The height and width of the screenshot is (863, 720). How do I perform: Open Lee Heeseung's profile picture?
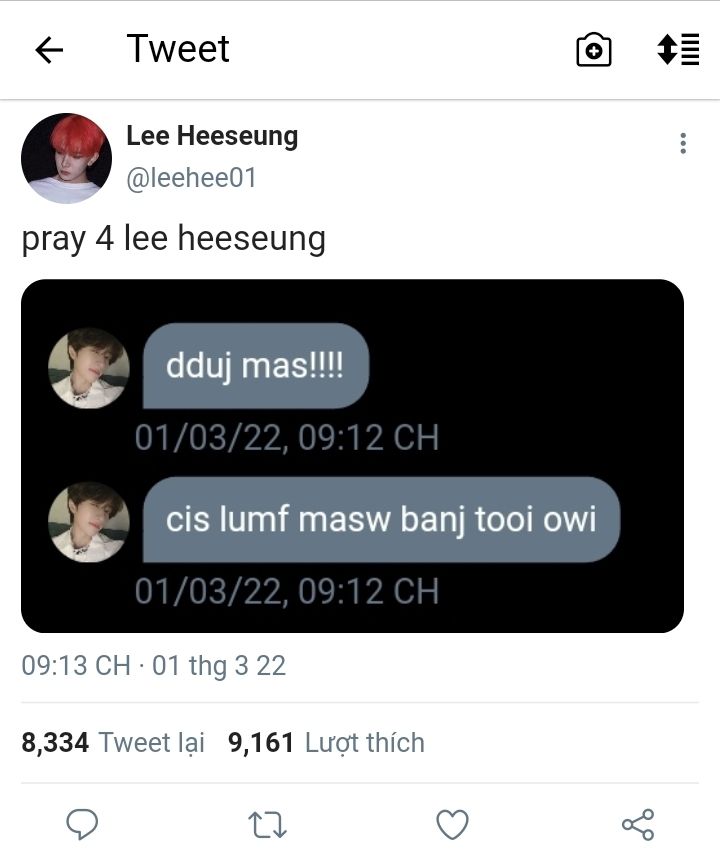pyautogui.click(x=66, y=158)
